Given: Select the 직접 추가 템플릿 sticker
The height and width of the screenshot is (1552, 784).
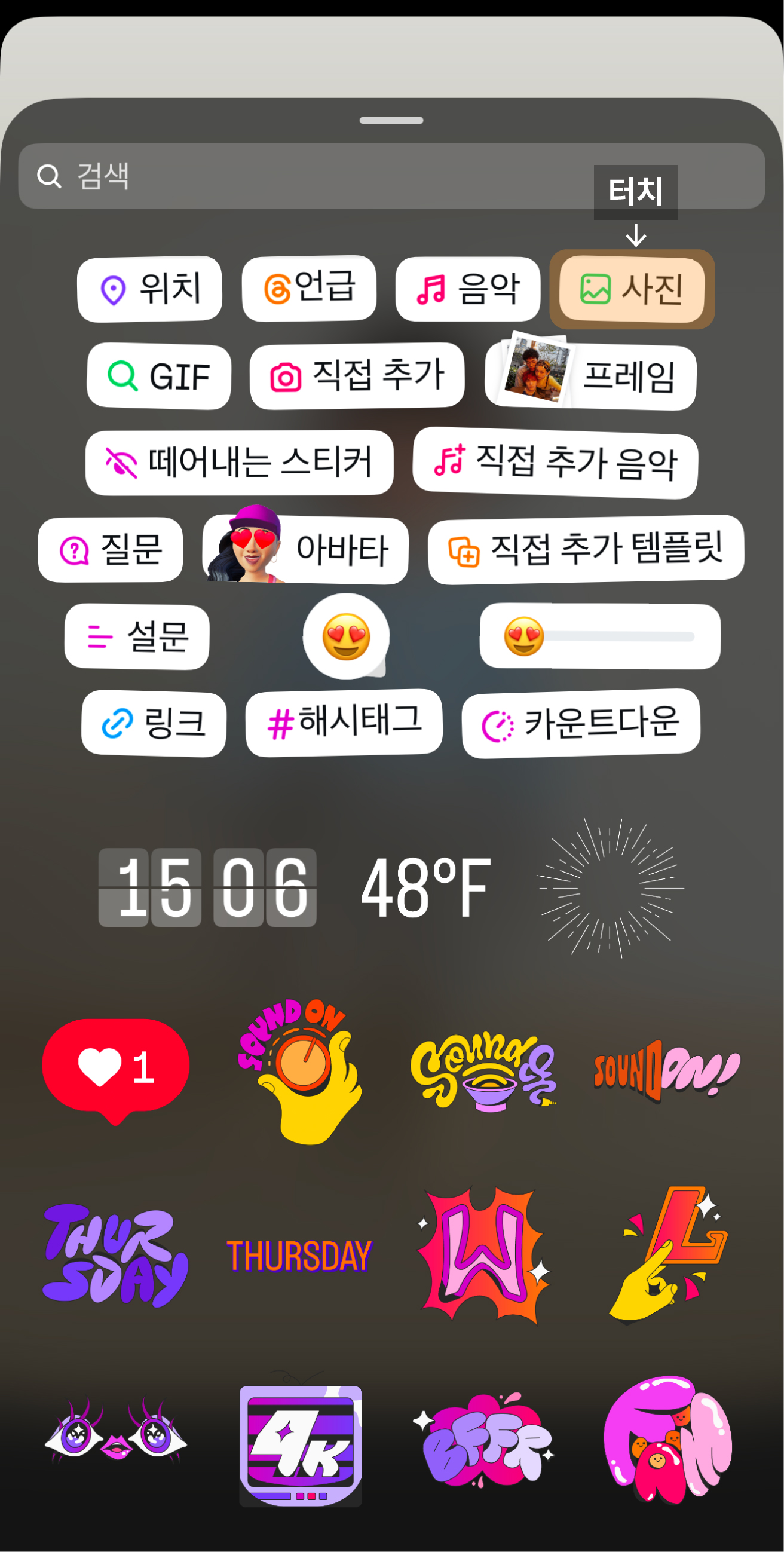Looking at the screenshot, I should click(586, 549).
